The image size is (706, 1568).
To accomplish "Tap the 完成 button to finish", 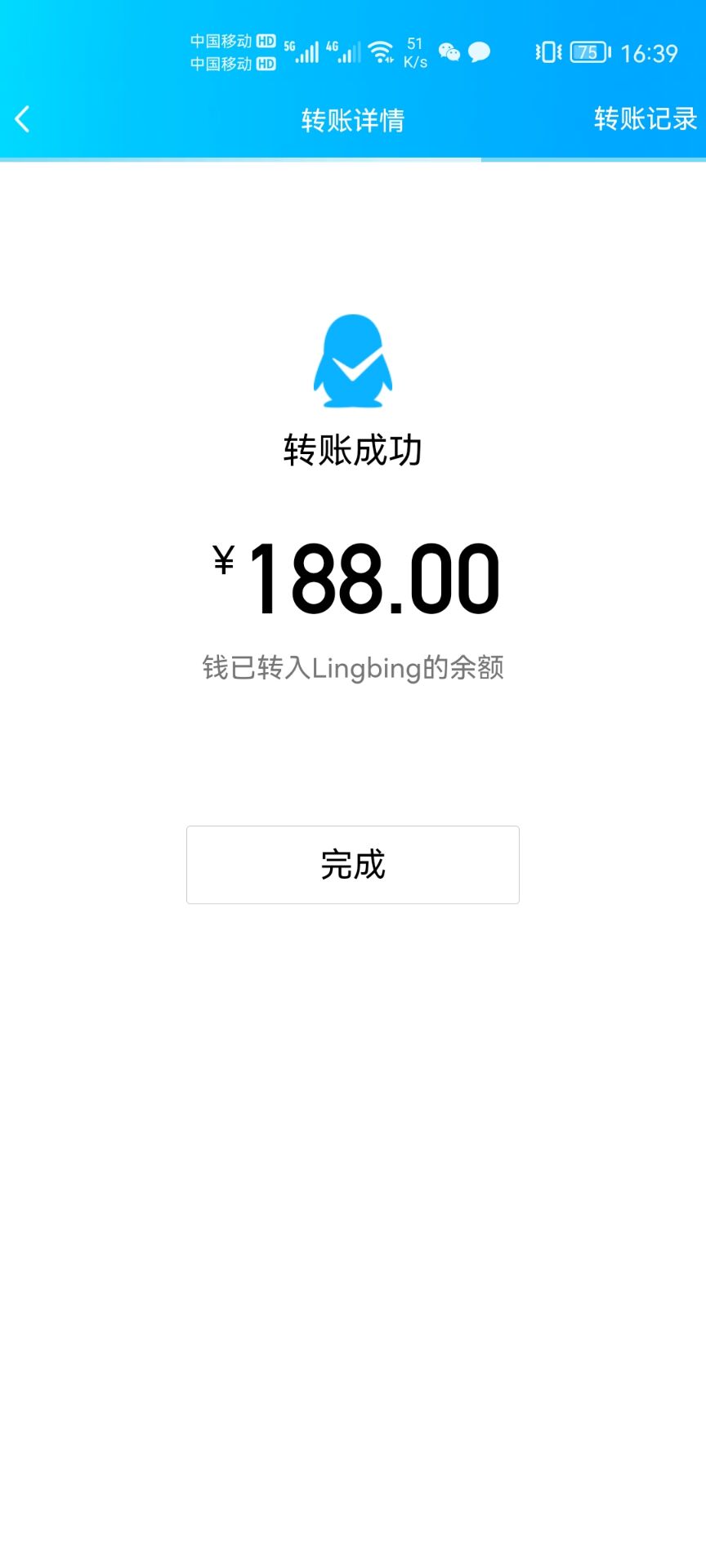I will coord(352,864).
